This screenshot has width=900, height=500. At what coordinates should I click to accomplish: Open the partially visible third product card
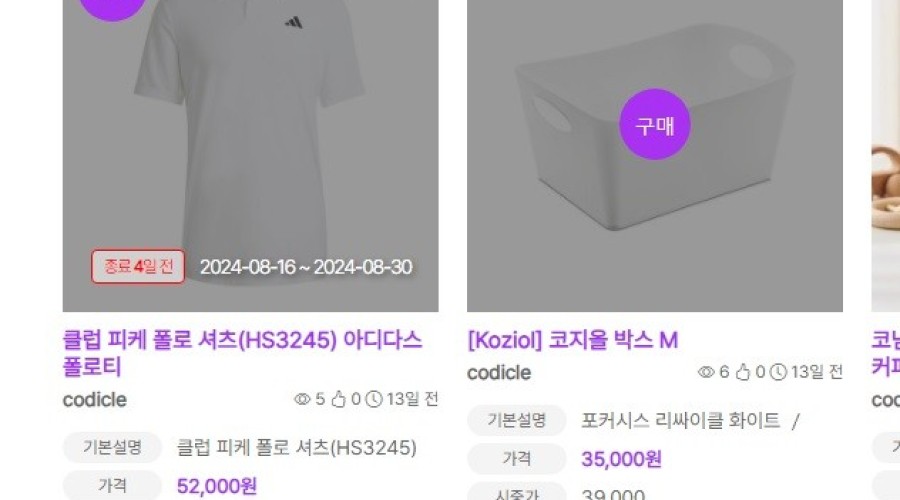click(885, 200)
